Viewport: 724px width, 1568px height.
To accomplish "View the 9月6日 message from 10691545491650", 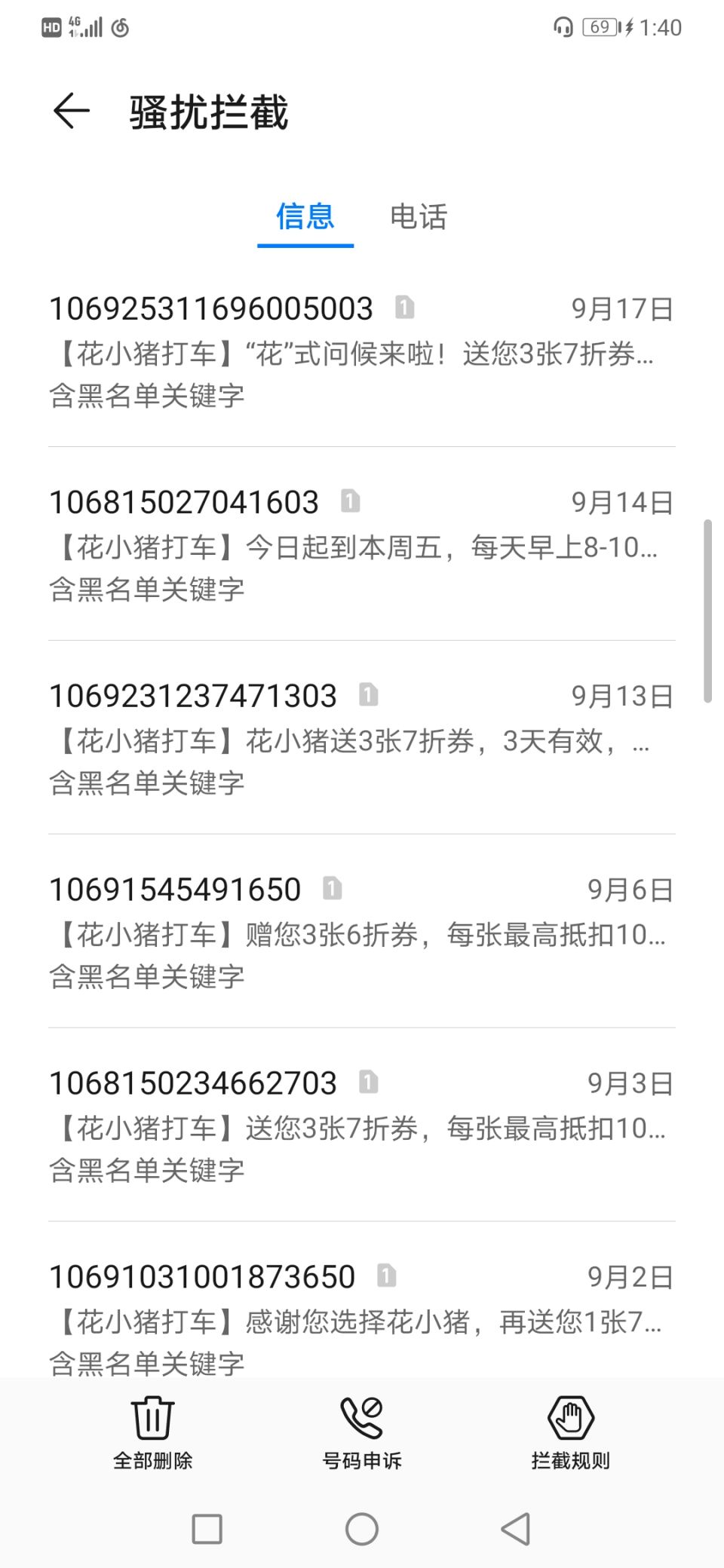I will (360, 933).
